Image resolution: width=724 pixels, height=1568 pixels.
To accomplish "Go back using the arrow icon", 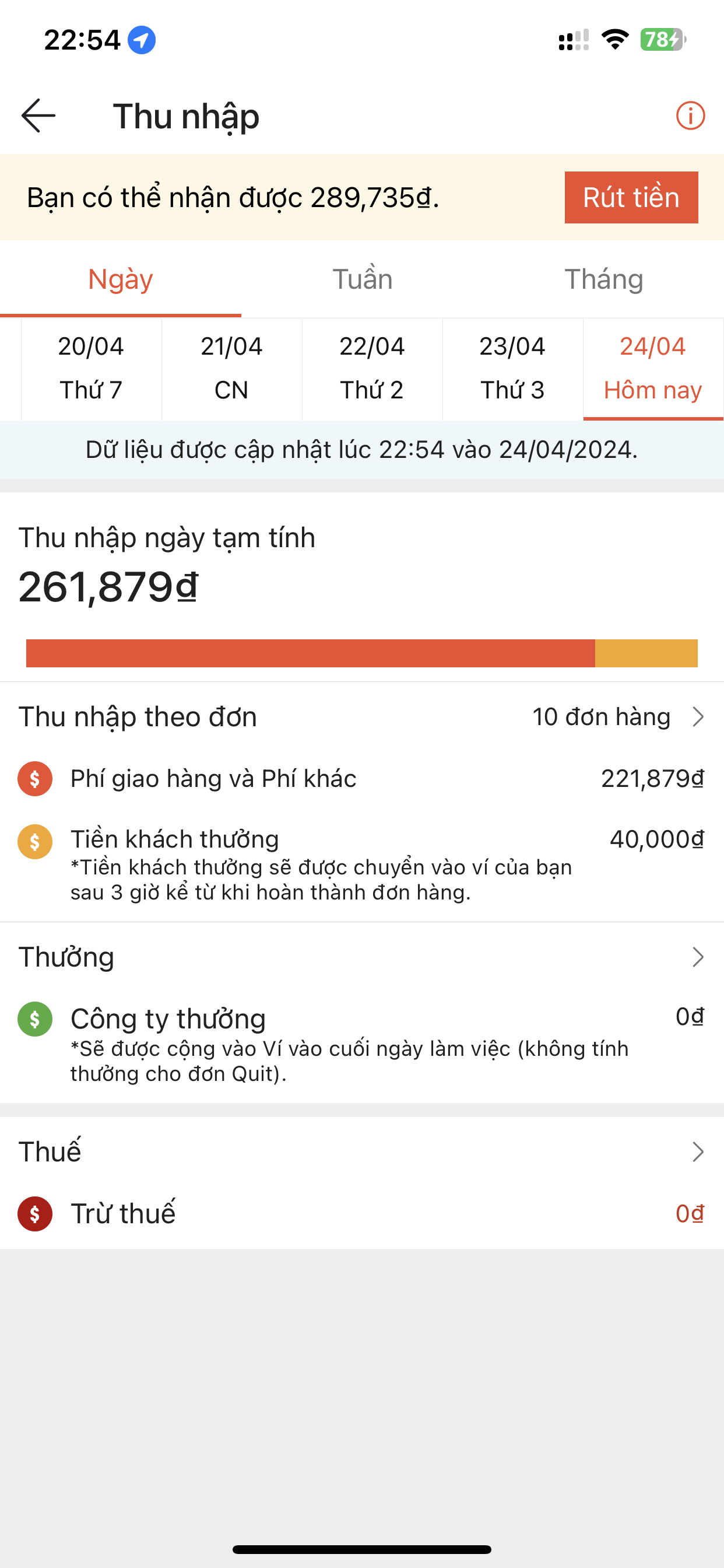I will [38, 116].
